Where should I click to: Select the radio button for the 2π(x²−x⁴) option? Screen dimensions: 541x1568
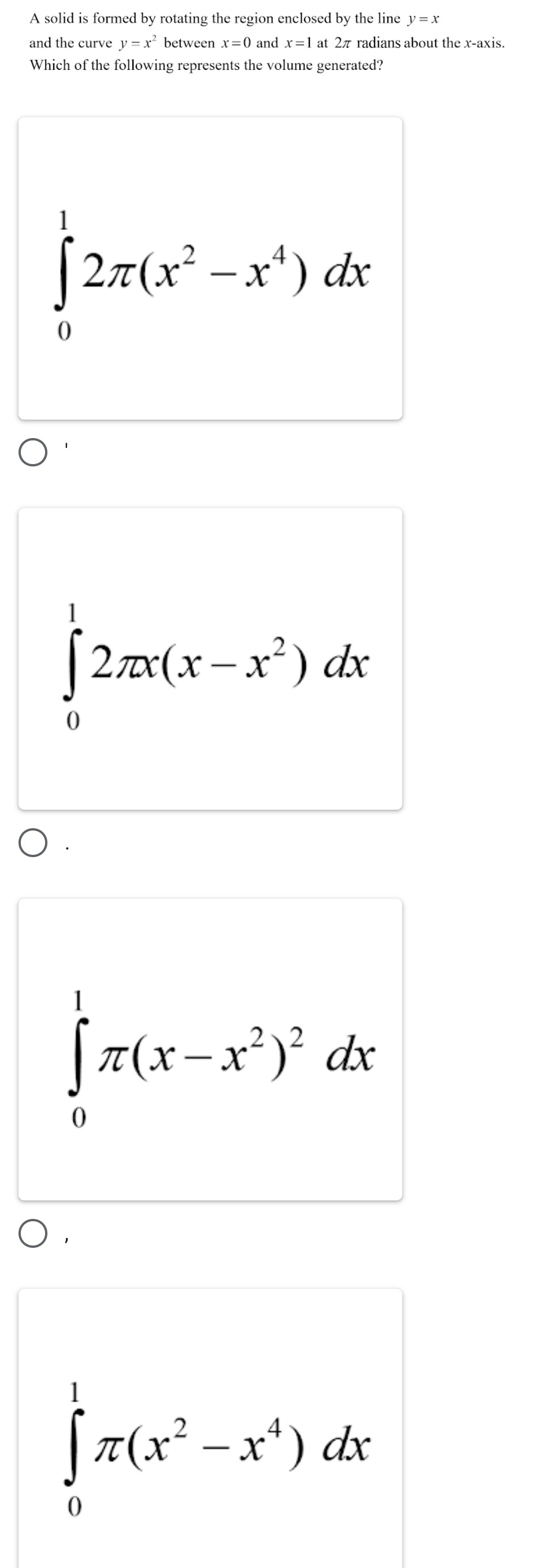point(34,450)
